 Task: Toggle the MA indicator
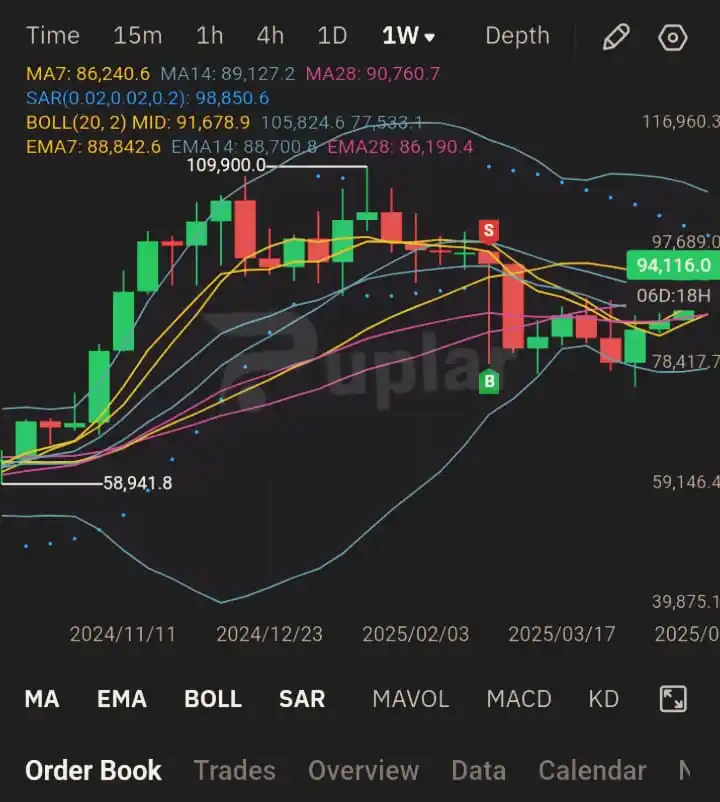(x=42, y=699)
